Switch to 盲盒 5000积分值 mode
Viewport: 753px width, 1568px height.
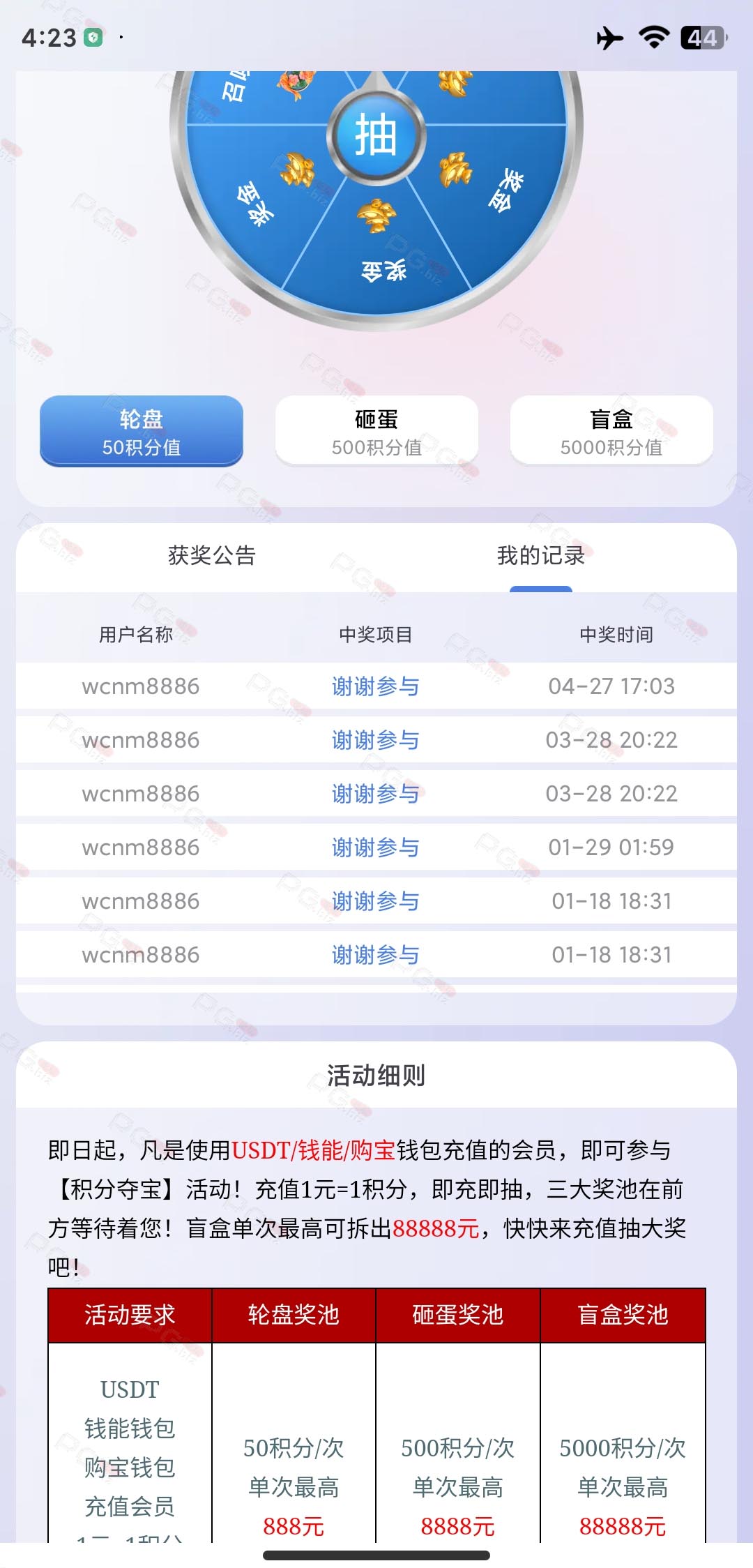pyautogui.click(x=611, y=431)
